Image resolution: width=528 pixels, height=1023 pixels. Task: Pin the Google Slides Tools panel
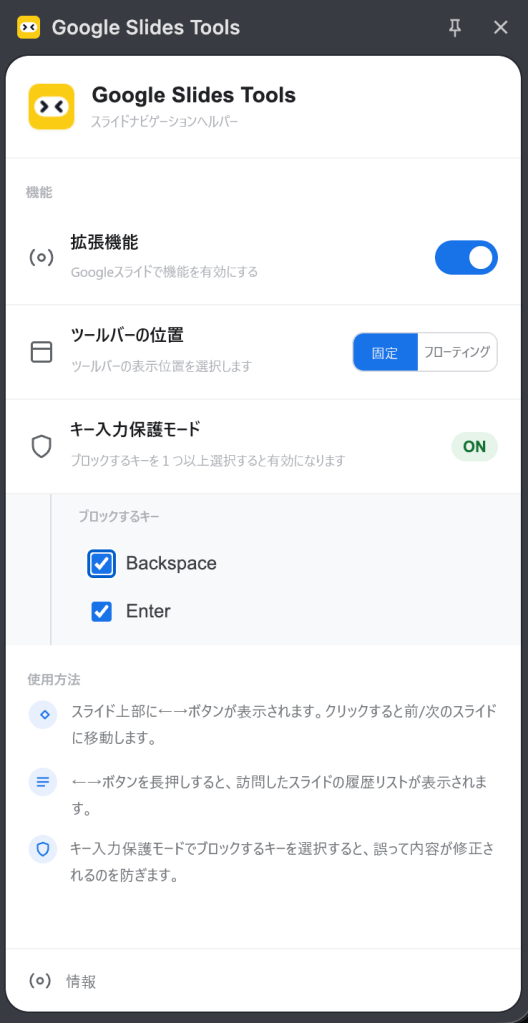[x=455, y=27]
